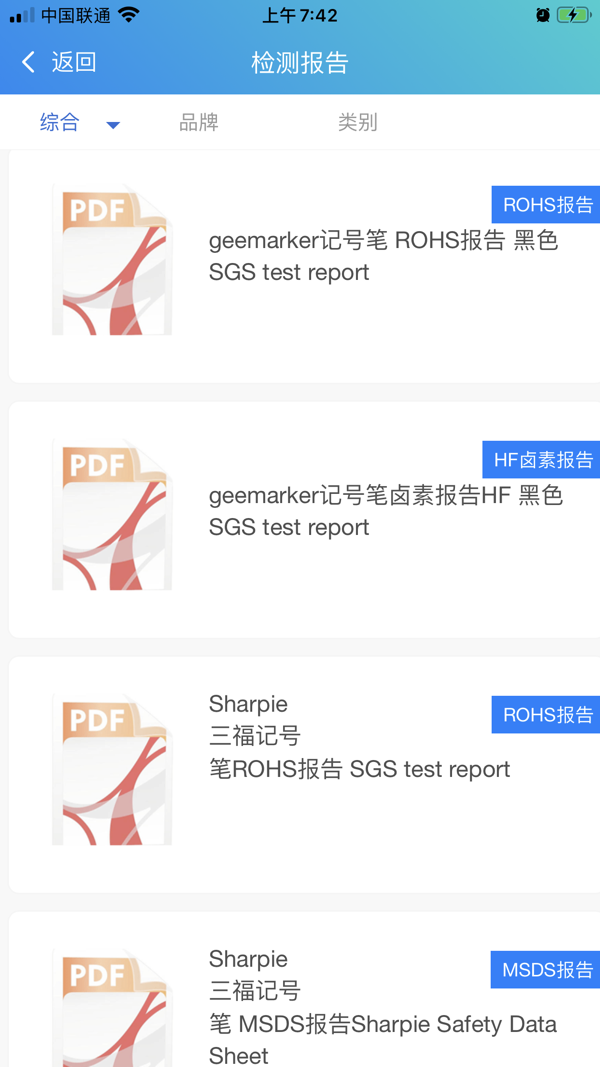600x1067 pixels.
Task: Filter reports by 品牌
Action: click(x=198, y=123)
